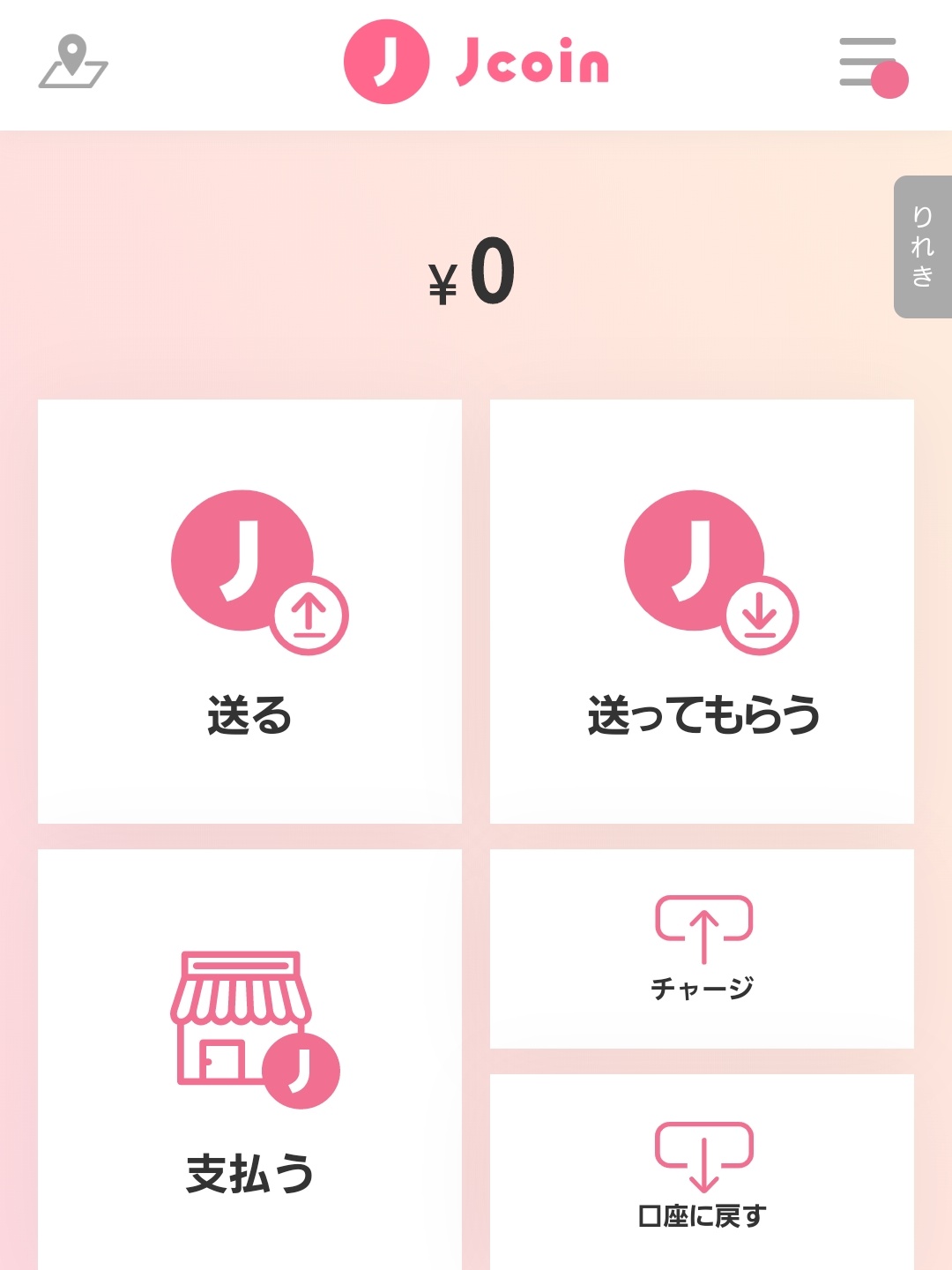The image size is (952, 1270).
Task: Select 口座に戻す to return funds
Action: [x=702, y=1173]
